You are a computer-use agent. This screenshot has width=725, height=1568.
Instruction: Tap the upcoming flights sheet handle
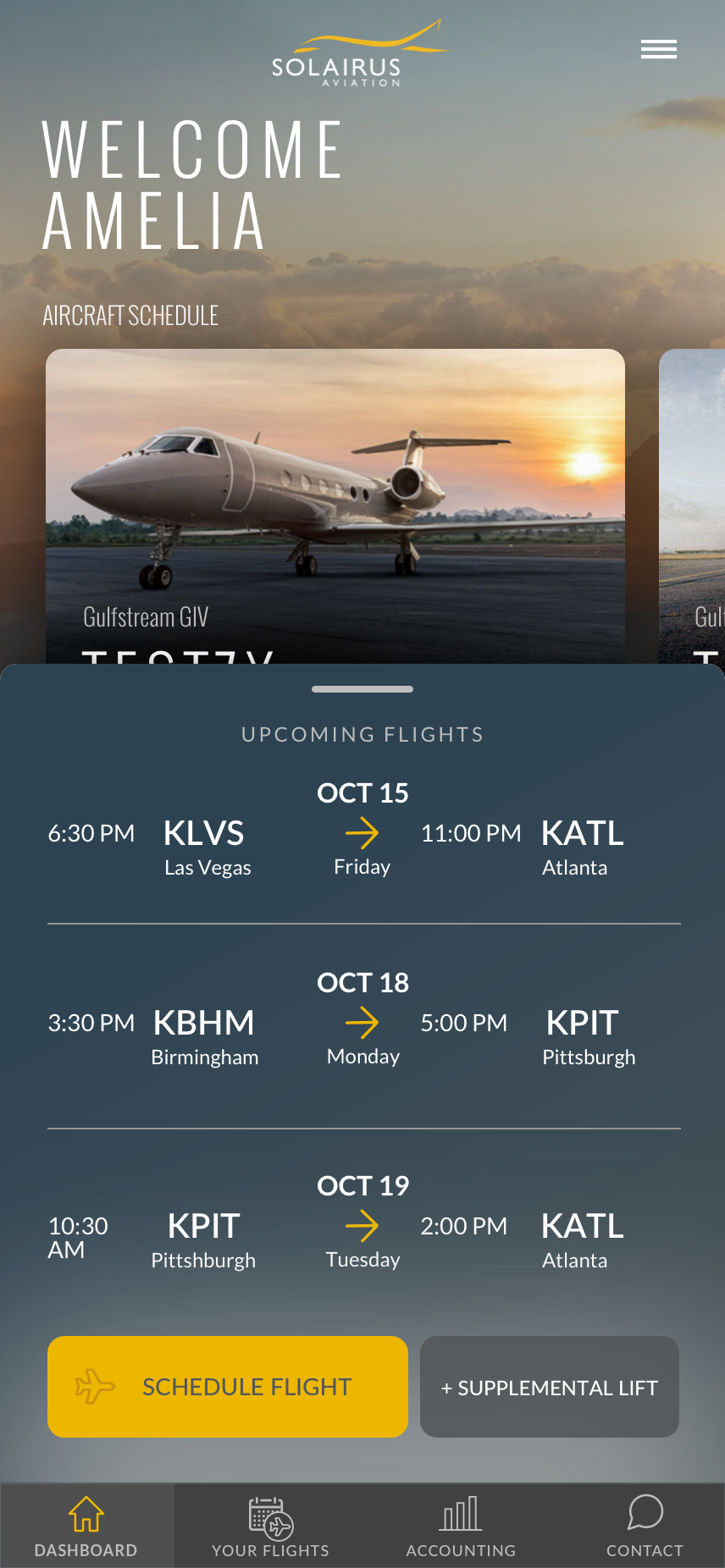[x=362, y=689]
